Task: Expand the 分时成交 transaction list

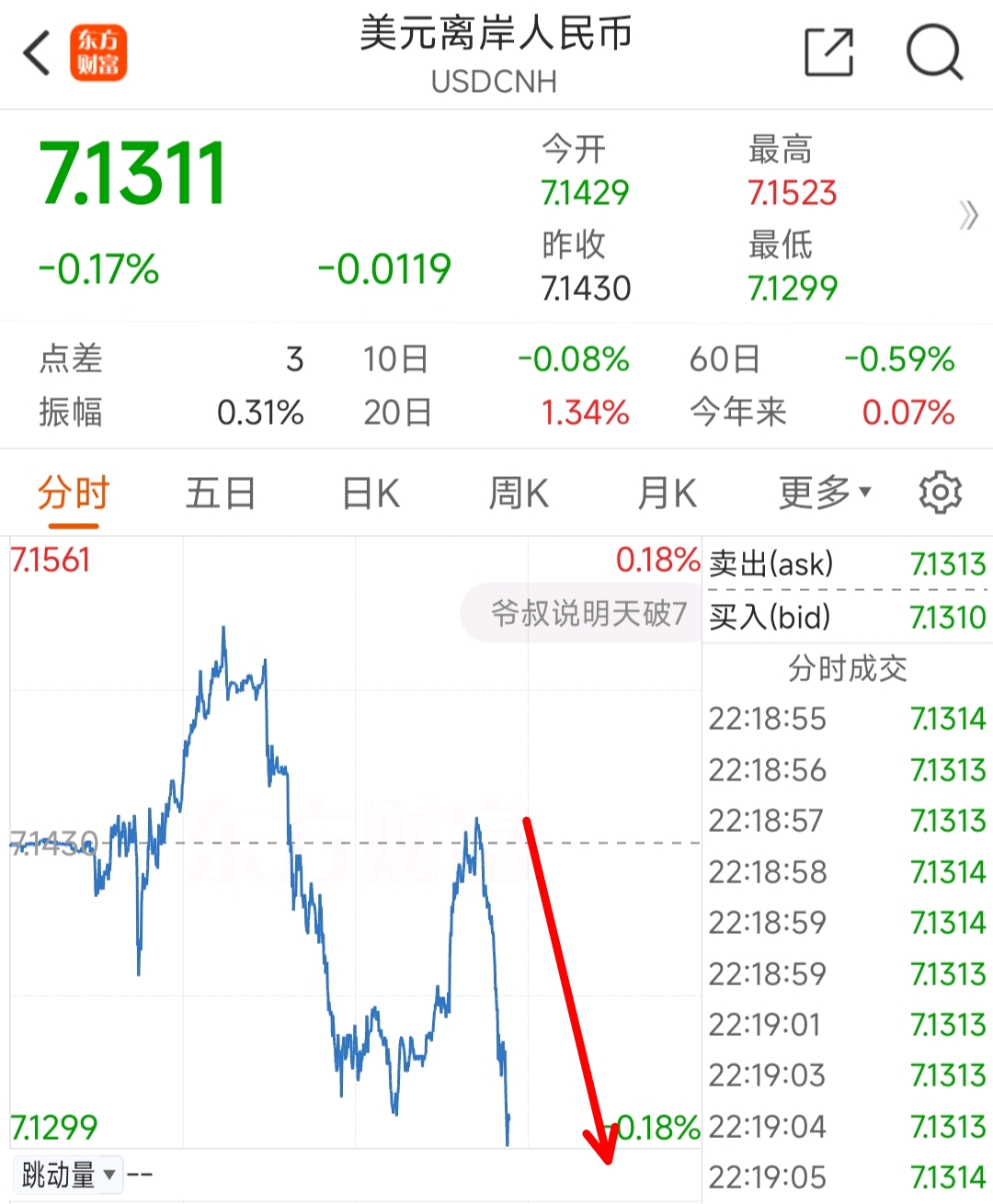Action: click(845, 669)
